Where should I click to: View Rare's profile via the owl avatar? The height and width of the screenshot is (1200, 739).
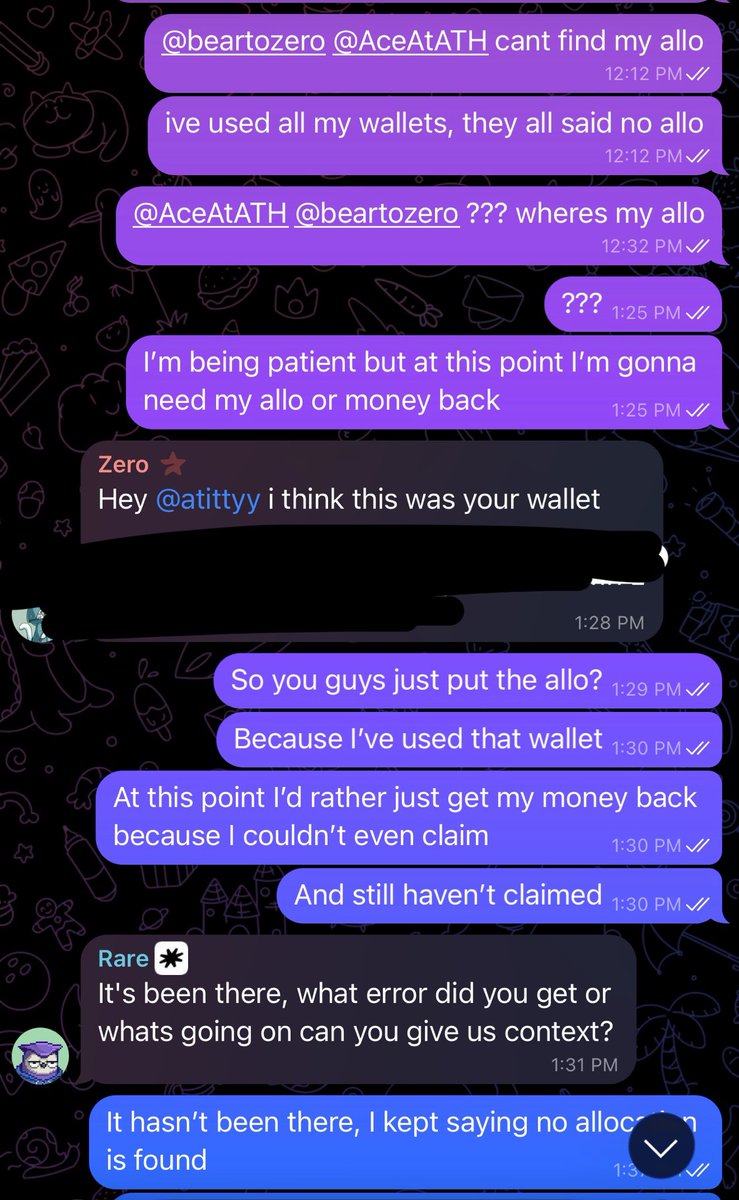click(39, 1055)
